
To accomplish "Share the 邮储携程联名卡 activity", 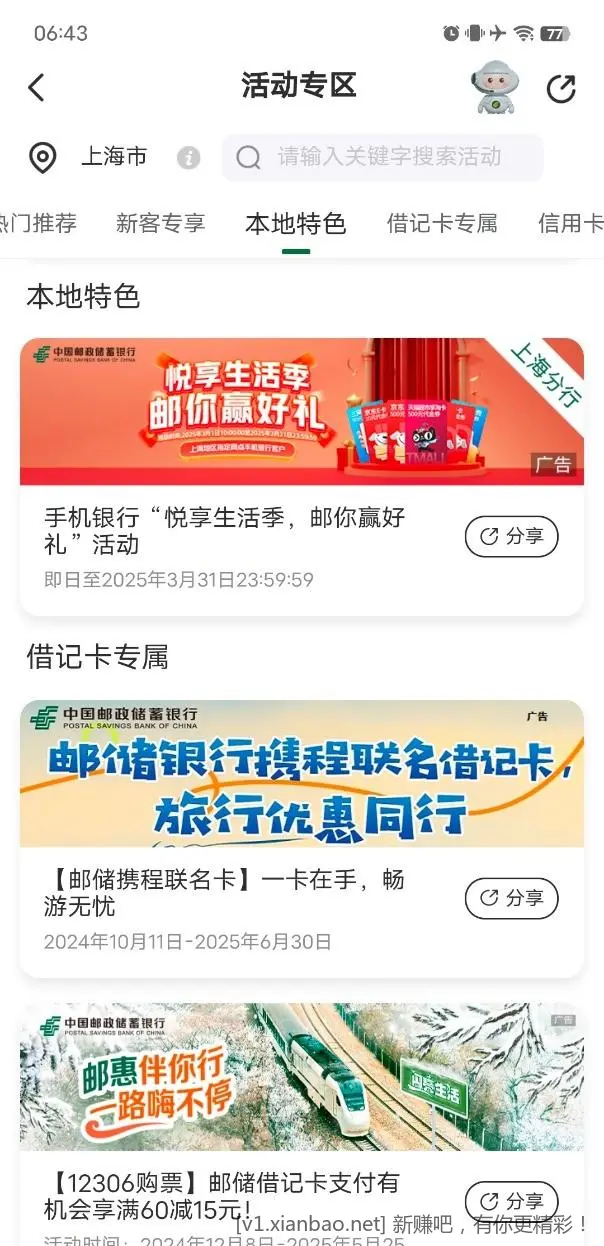I will 511,898.
